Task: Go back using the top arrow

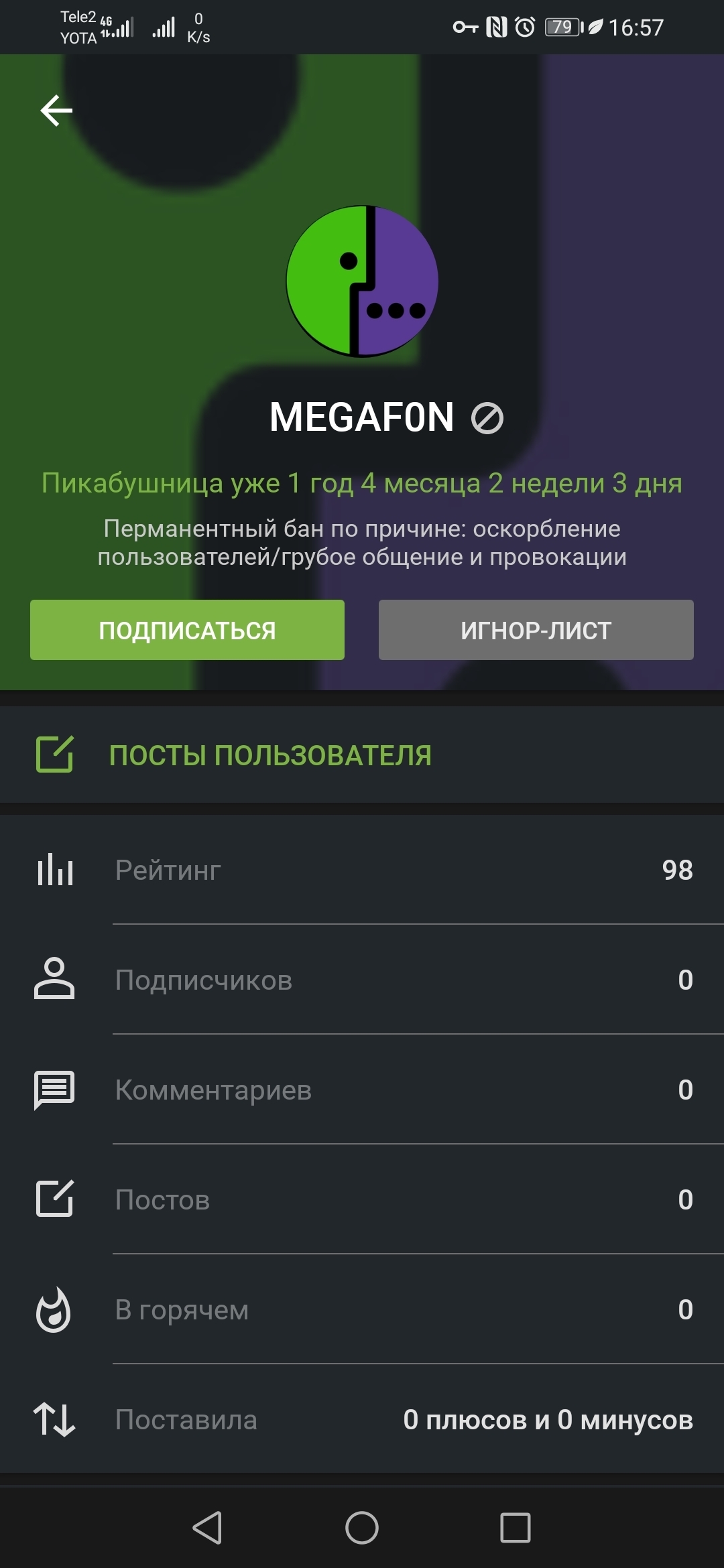Action: [56, 111]
